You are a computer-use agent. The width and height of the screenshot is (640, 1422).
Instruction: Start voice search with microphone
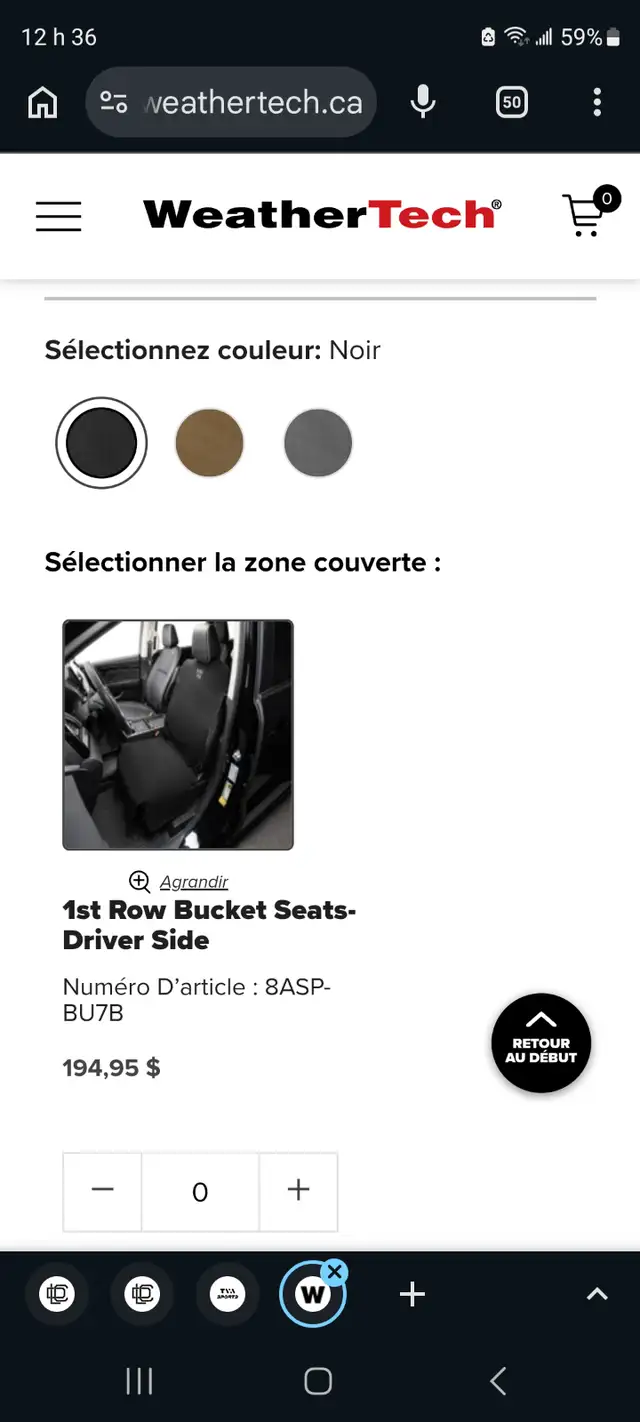tap(423, 102)
